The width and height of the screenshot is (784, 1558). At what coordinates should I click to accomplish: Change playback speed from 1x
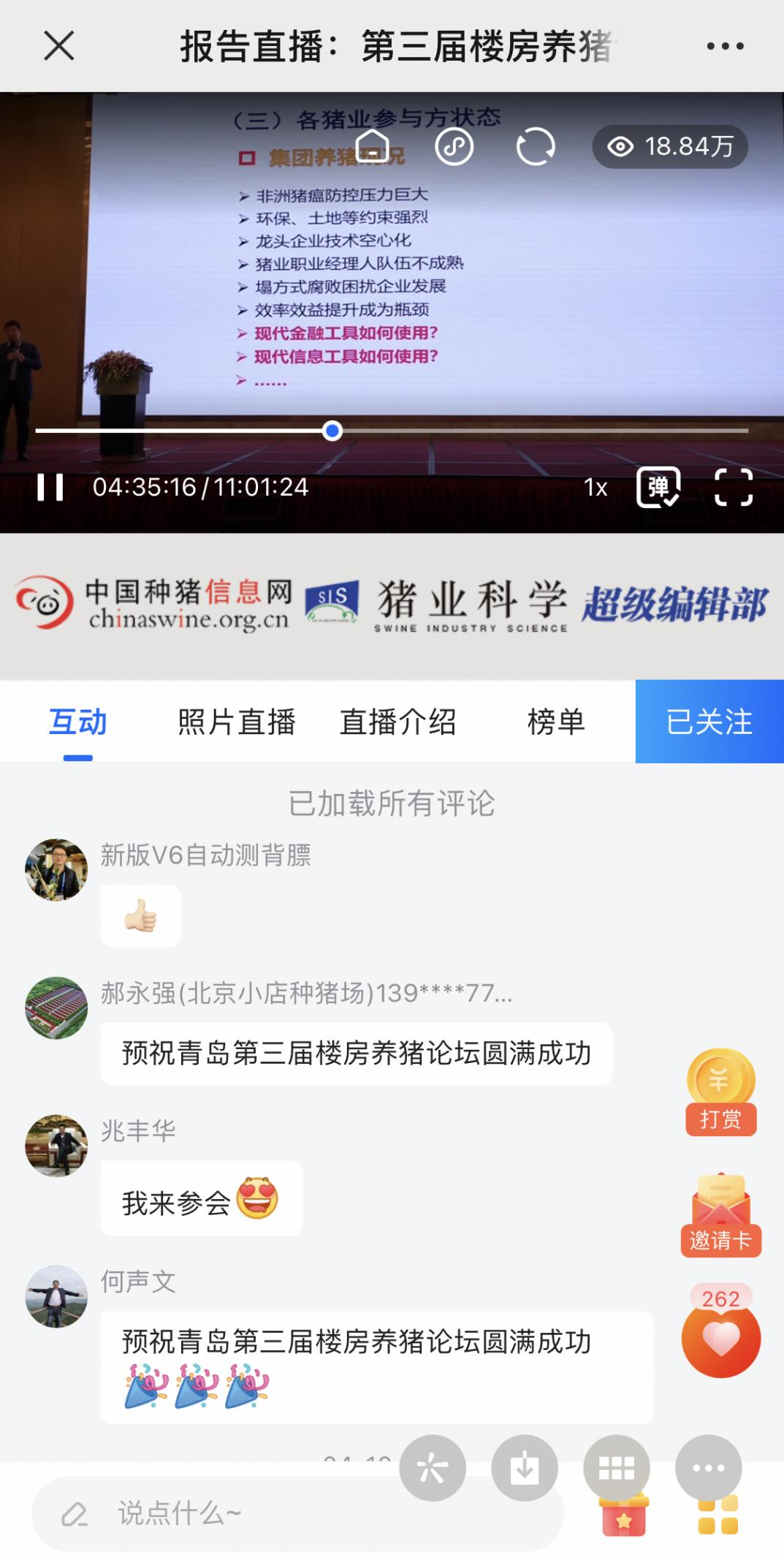pos(595,487)
